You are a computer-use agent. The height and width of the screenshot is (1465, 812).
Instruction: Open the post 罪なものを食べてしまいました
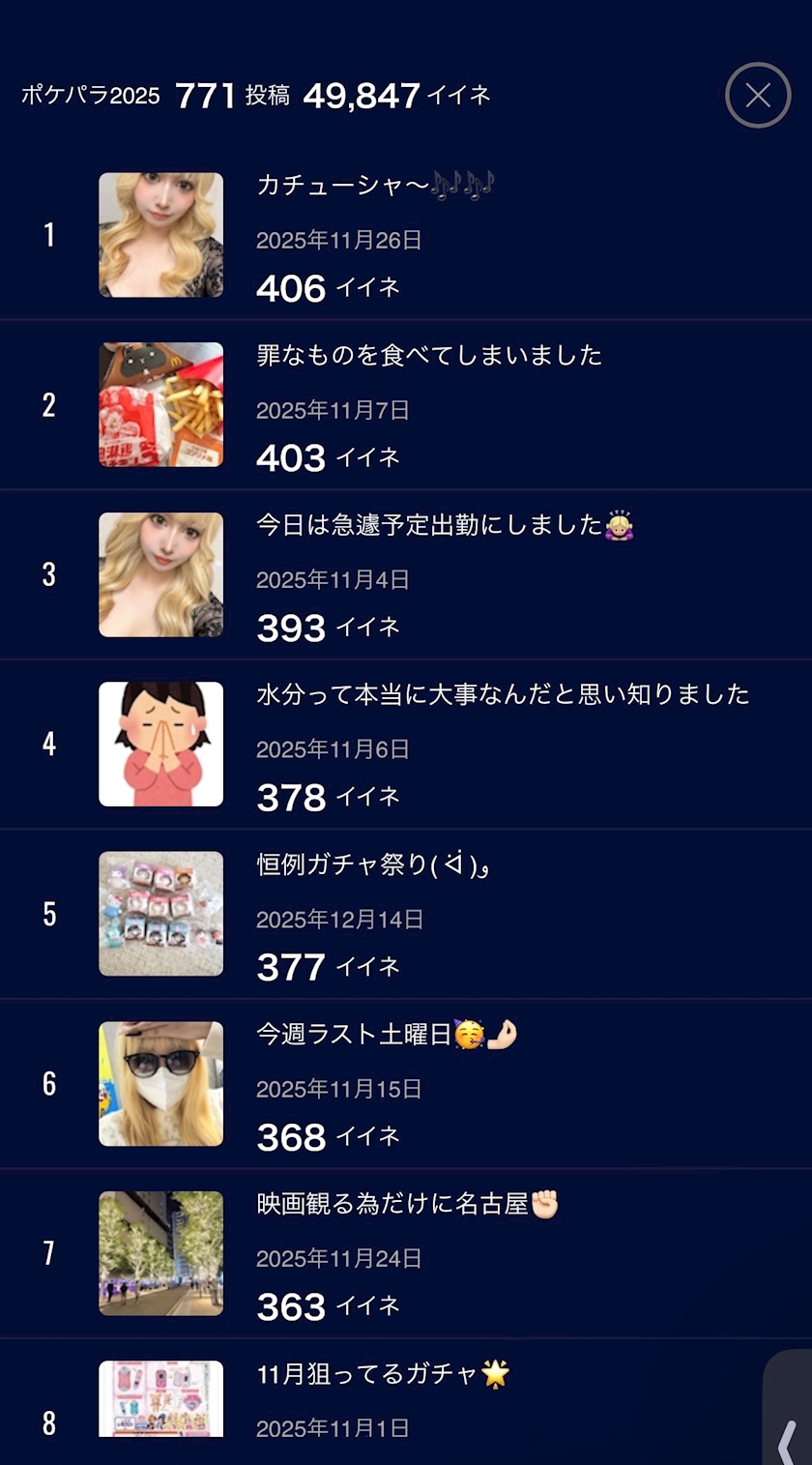coord(406,405)
